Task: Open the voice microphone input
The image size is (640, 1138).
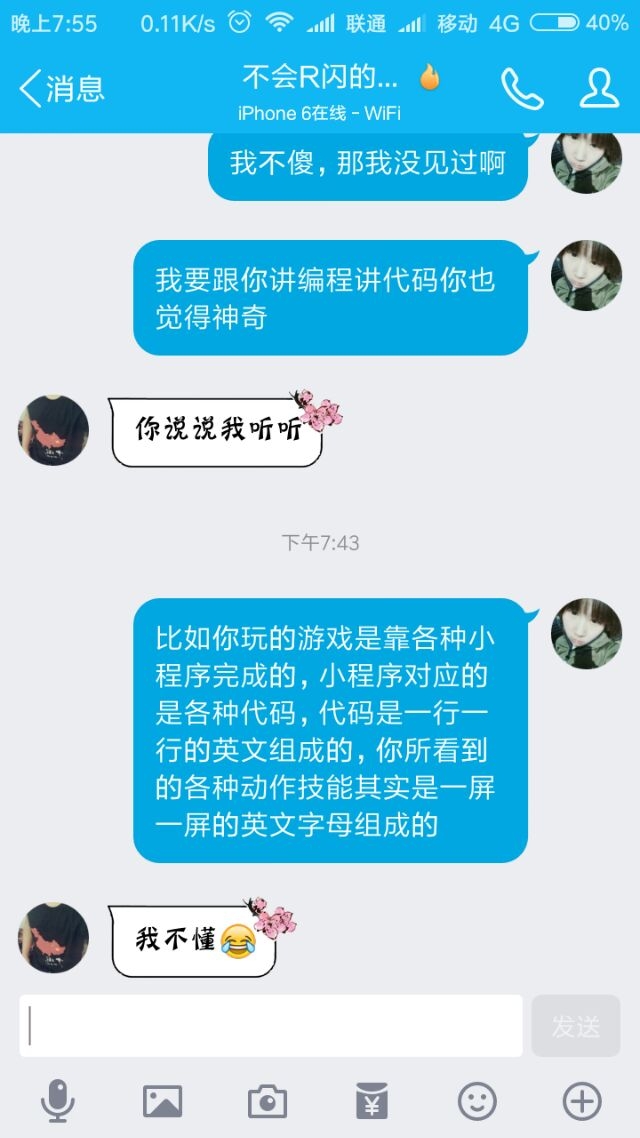Action: tap(57, 1102)
